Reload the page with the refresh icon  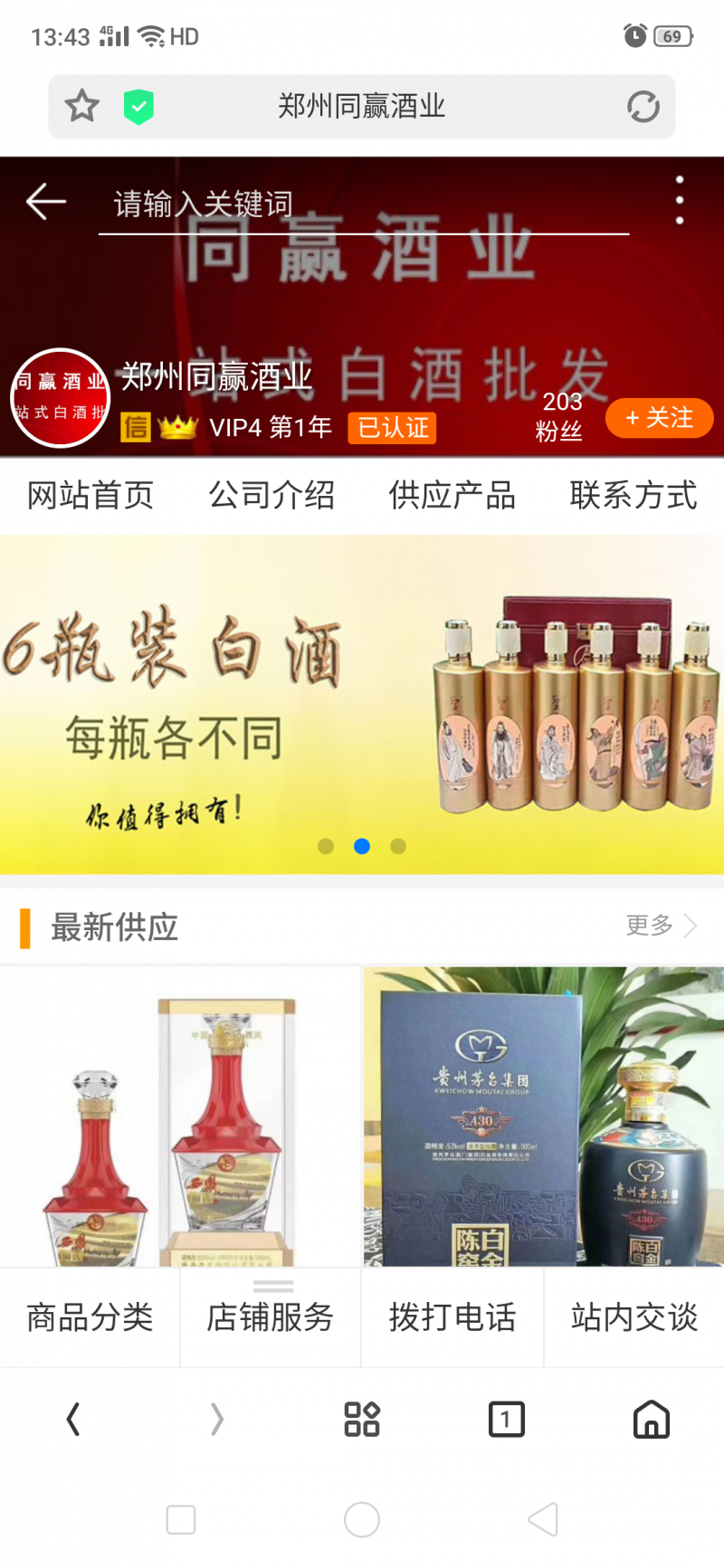tap(643, 107)
